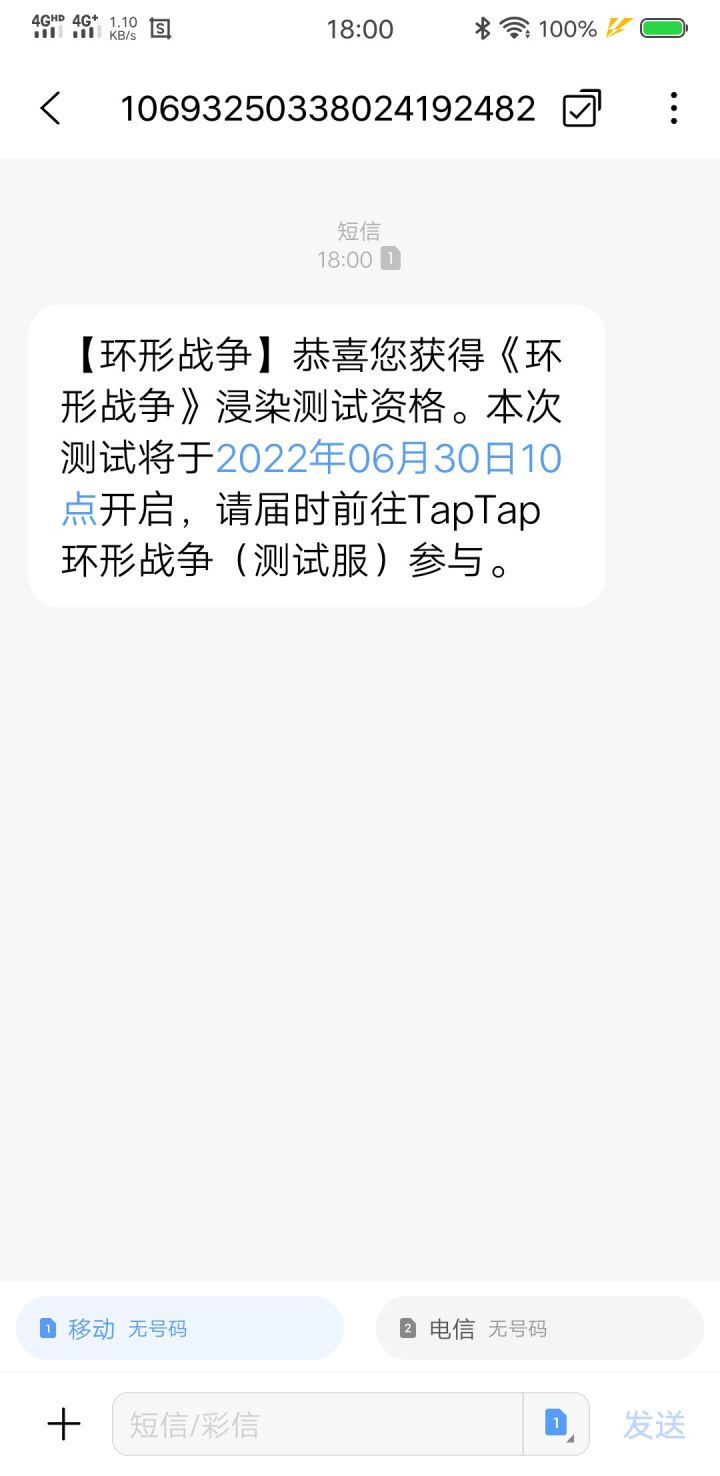Select the 移动 SIM 1 option
This screenshot has width=720, height=1476.
coord(180,1328)
